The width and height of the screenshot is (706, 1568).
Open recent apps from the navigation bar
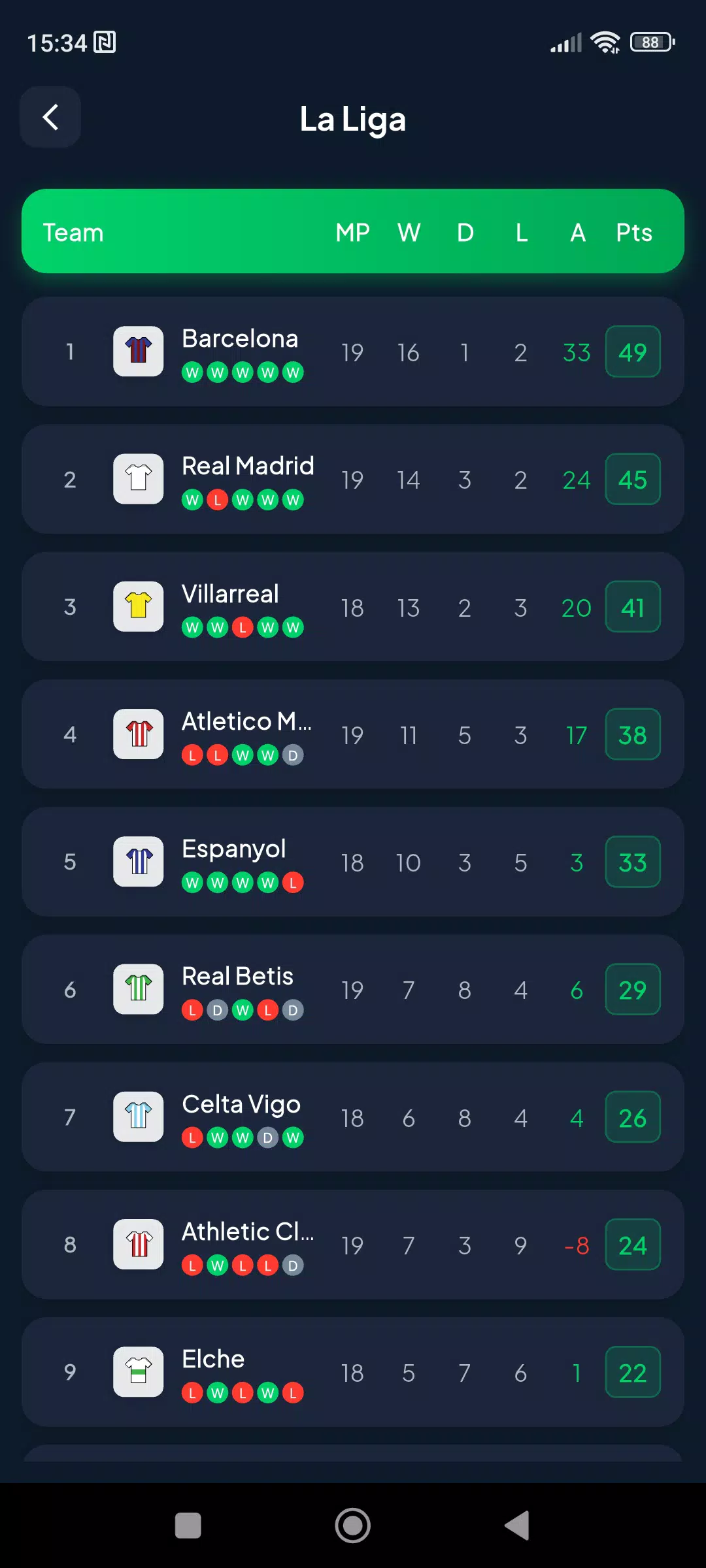188,1526
